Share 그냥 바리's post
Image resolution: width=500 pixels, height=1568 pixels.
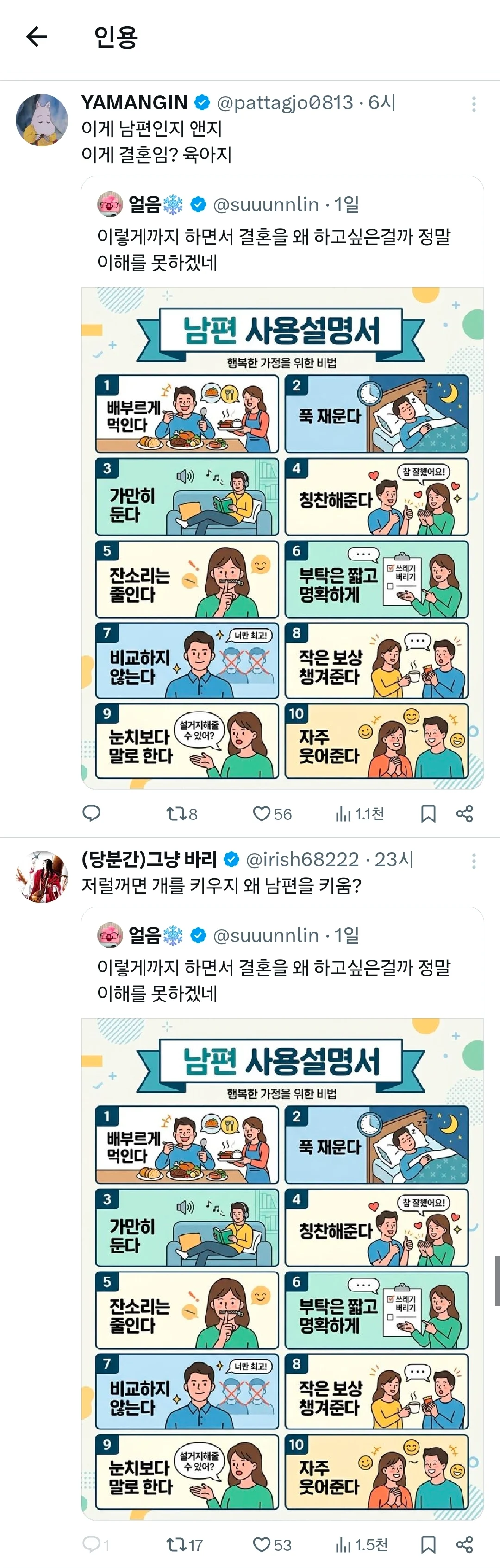point(465,1544)
